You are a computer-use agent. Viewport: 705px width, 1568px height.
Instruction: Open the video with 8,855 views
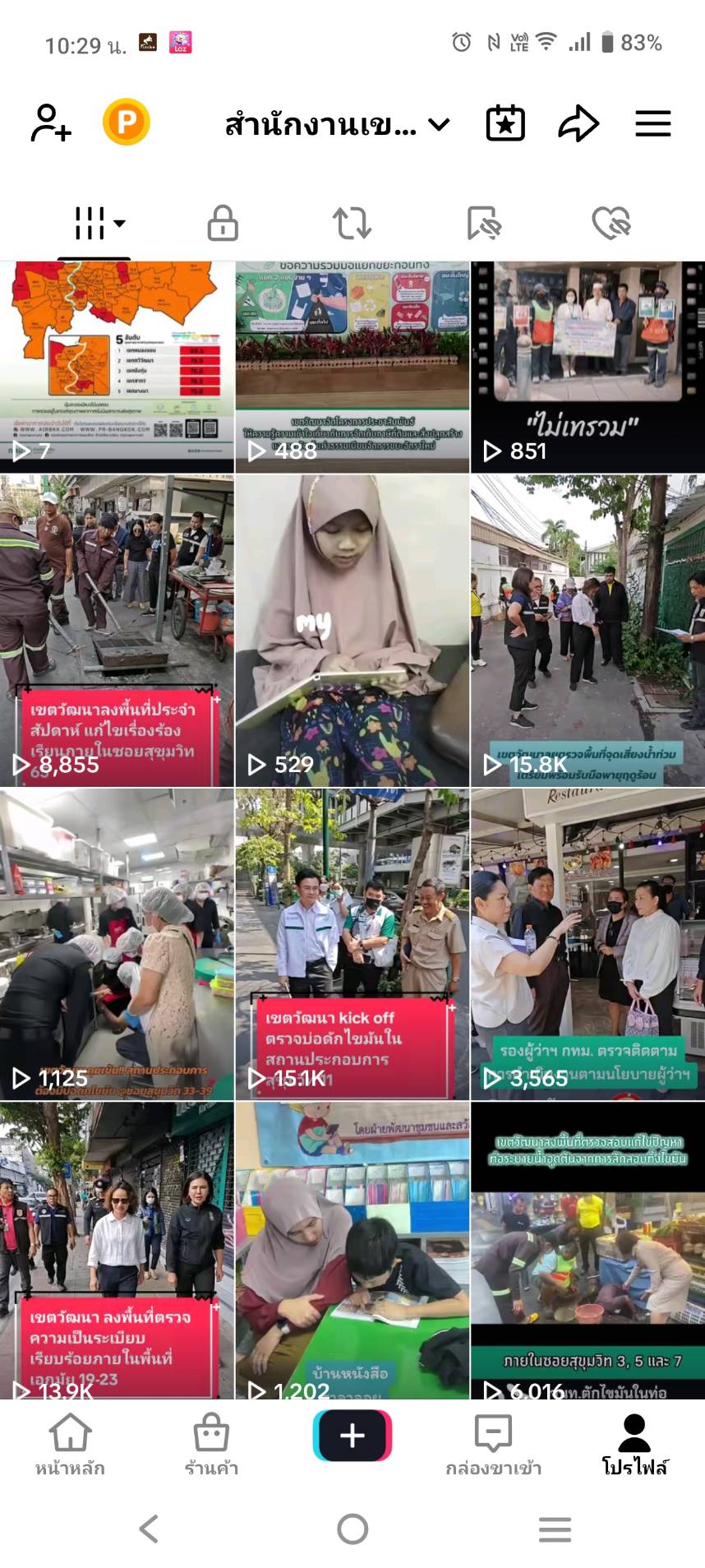click(117, 631)
